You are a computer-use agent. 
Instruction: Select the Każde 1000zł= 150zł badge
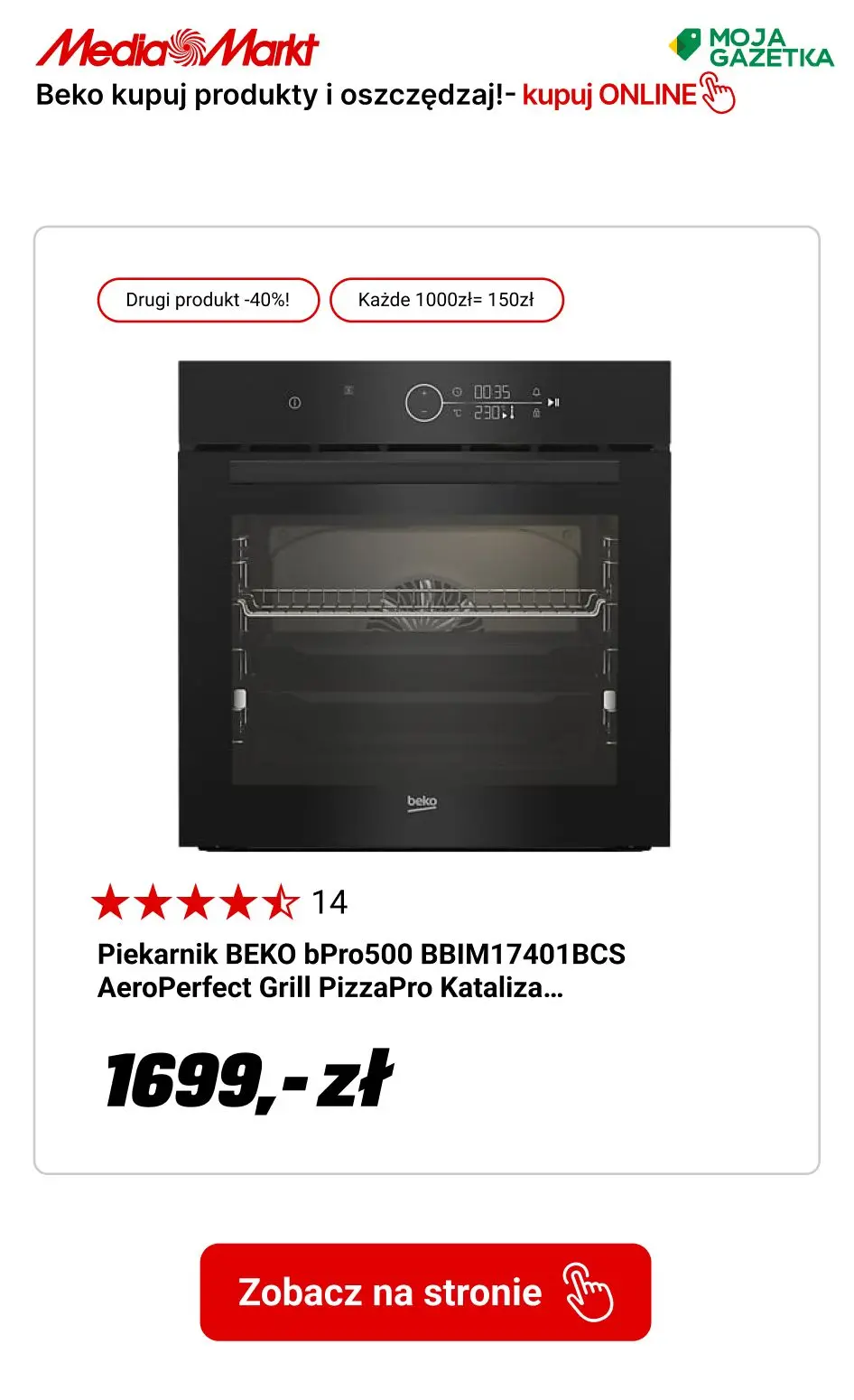point(448,299)
